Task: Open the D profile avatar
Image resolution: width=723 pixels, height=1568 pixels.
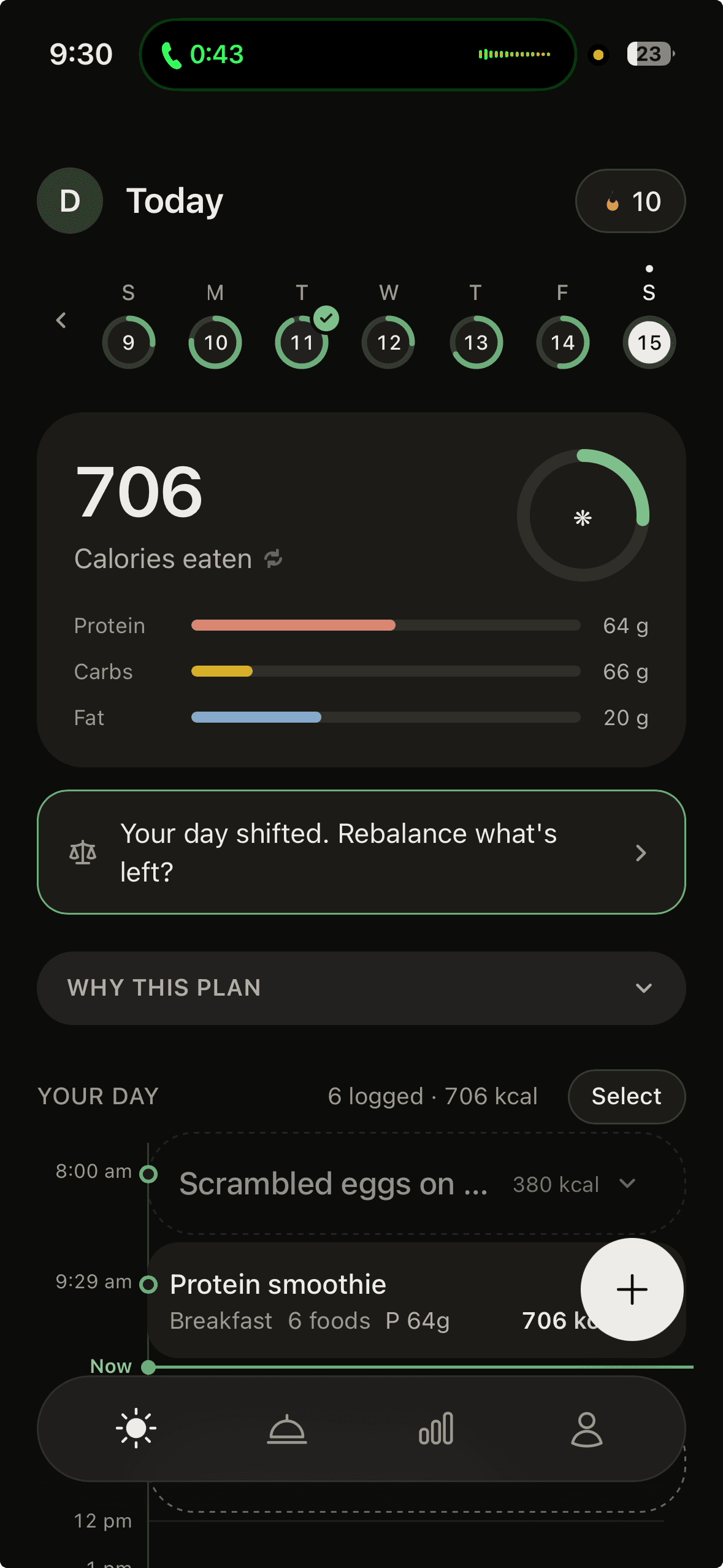Action: click(70, 201)
